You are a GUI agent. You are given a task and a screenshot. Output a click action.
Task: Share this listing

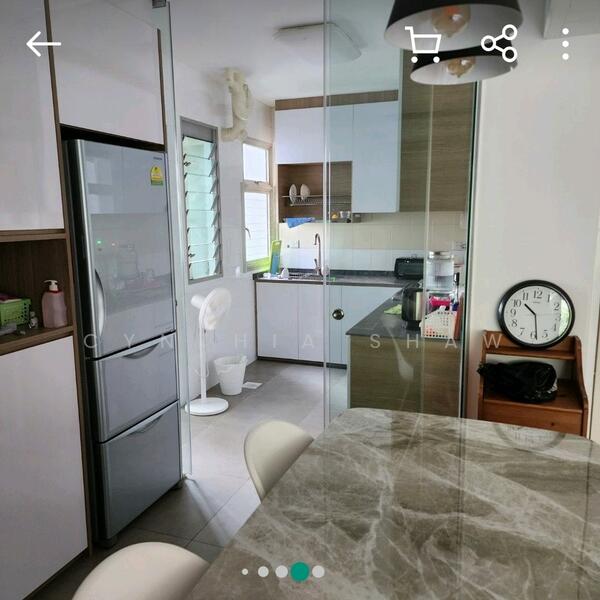click(499, 44)
